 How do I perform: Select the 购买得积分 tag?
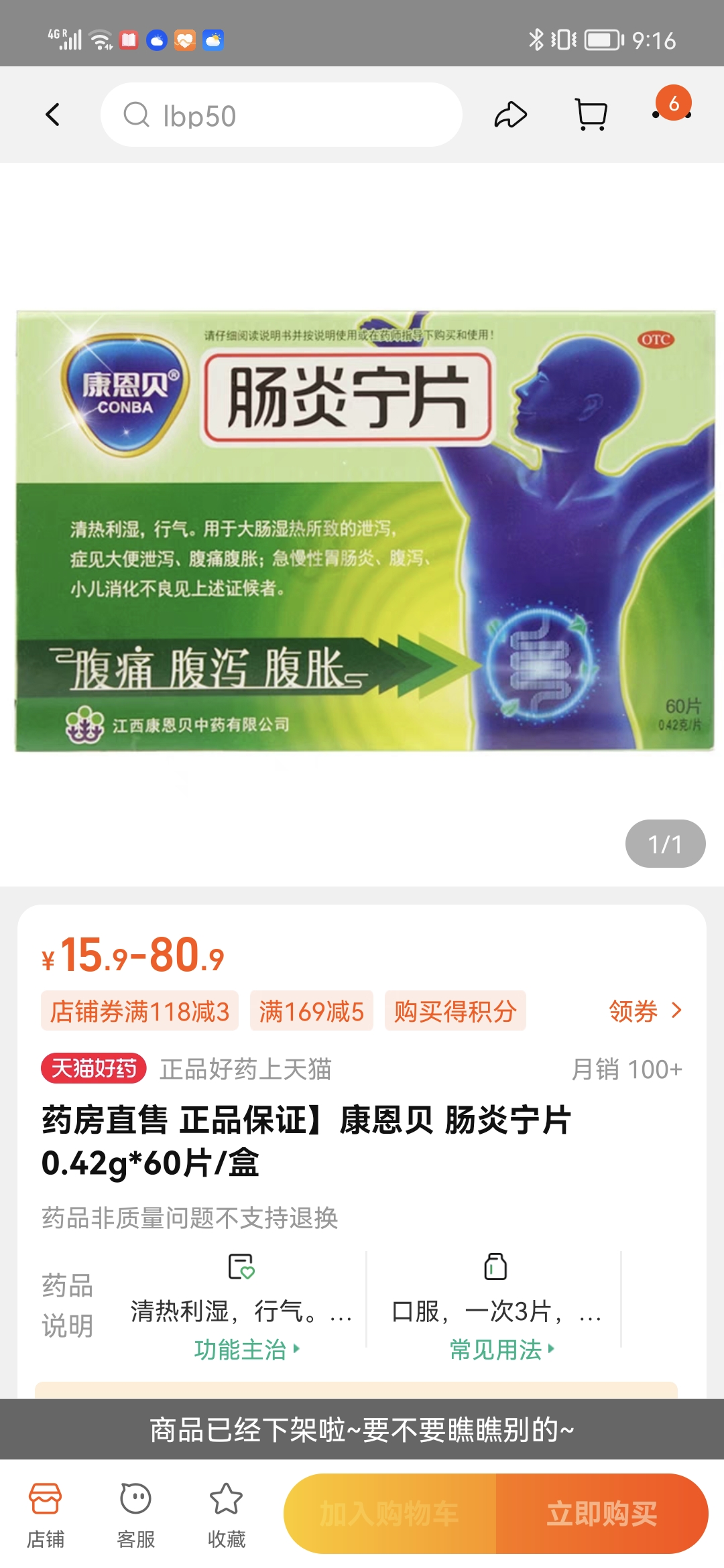pyautogui.click(x=455, y=1011)
